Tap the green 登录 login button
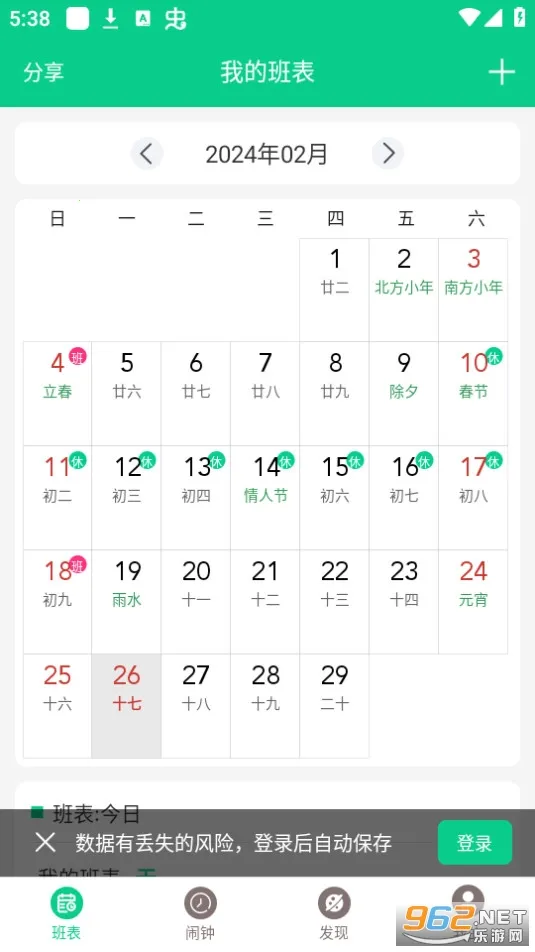 coord(475,843)
